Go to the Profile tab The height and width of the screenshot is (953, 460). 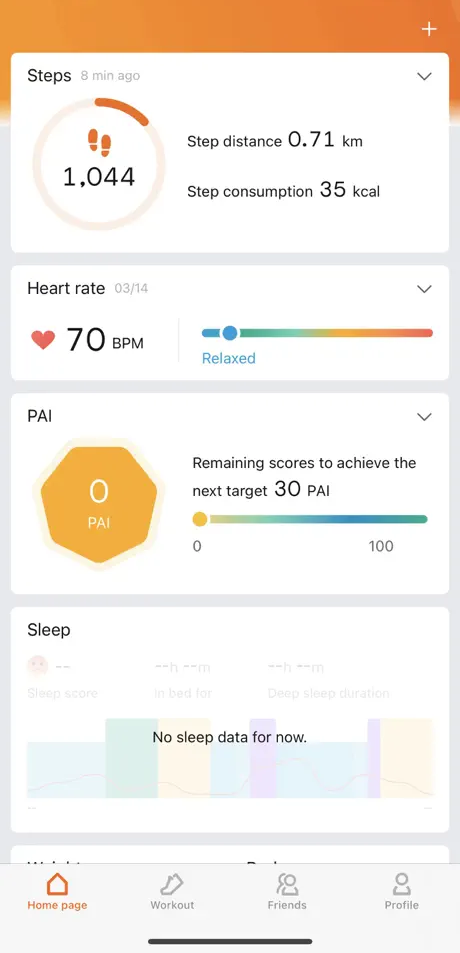click(402, 892)
